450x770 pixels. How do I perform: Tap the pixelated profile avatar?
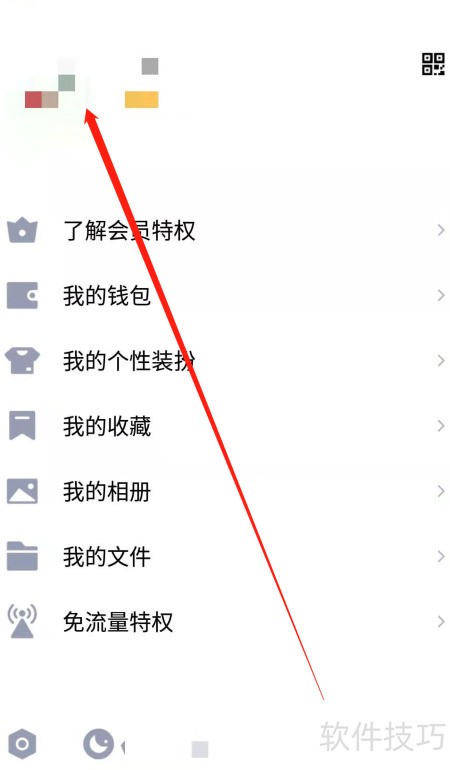tap(50, 83)
